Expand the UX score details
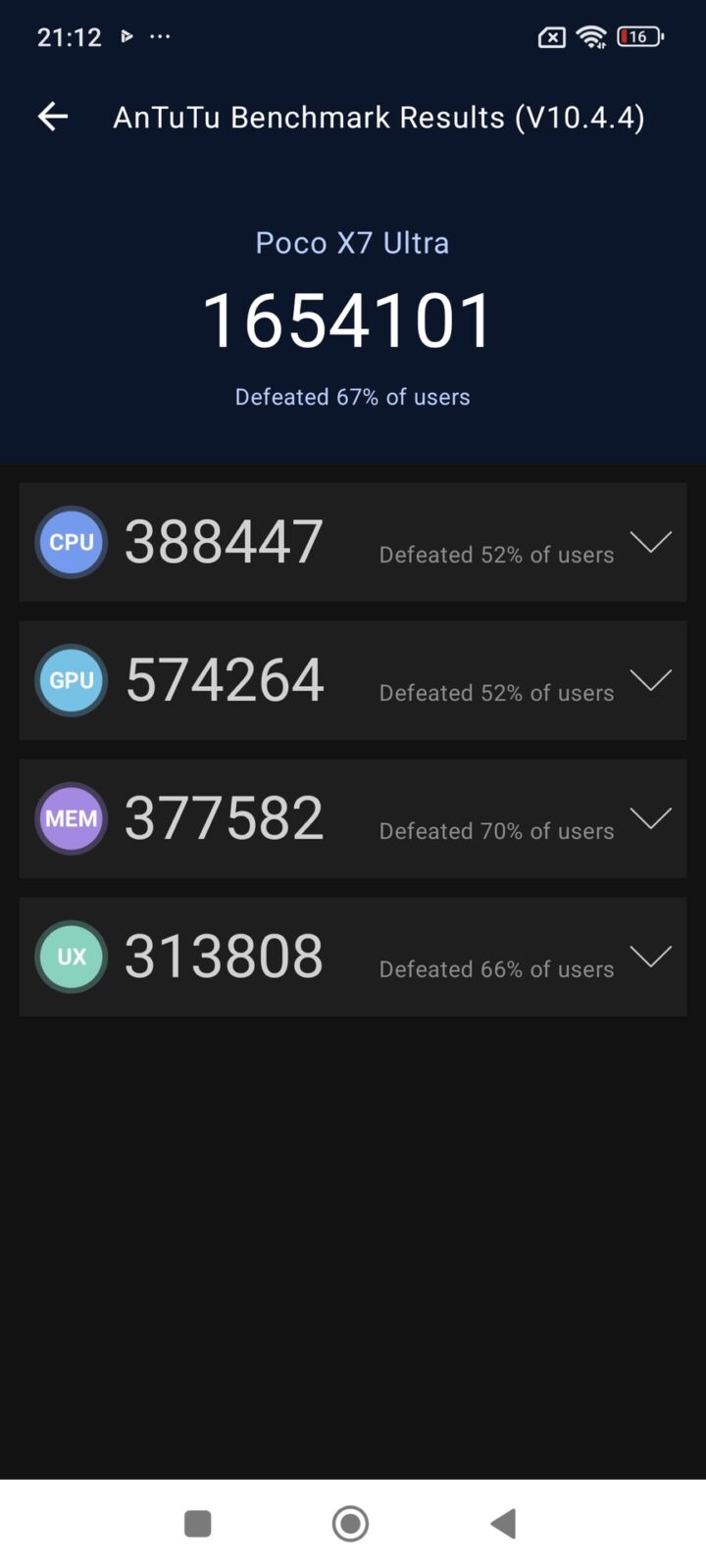Image resolution: width=706 pixels, height=1568 pixels. click(x=650, y=956)
